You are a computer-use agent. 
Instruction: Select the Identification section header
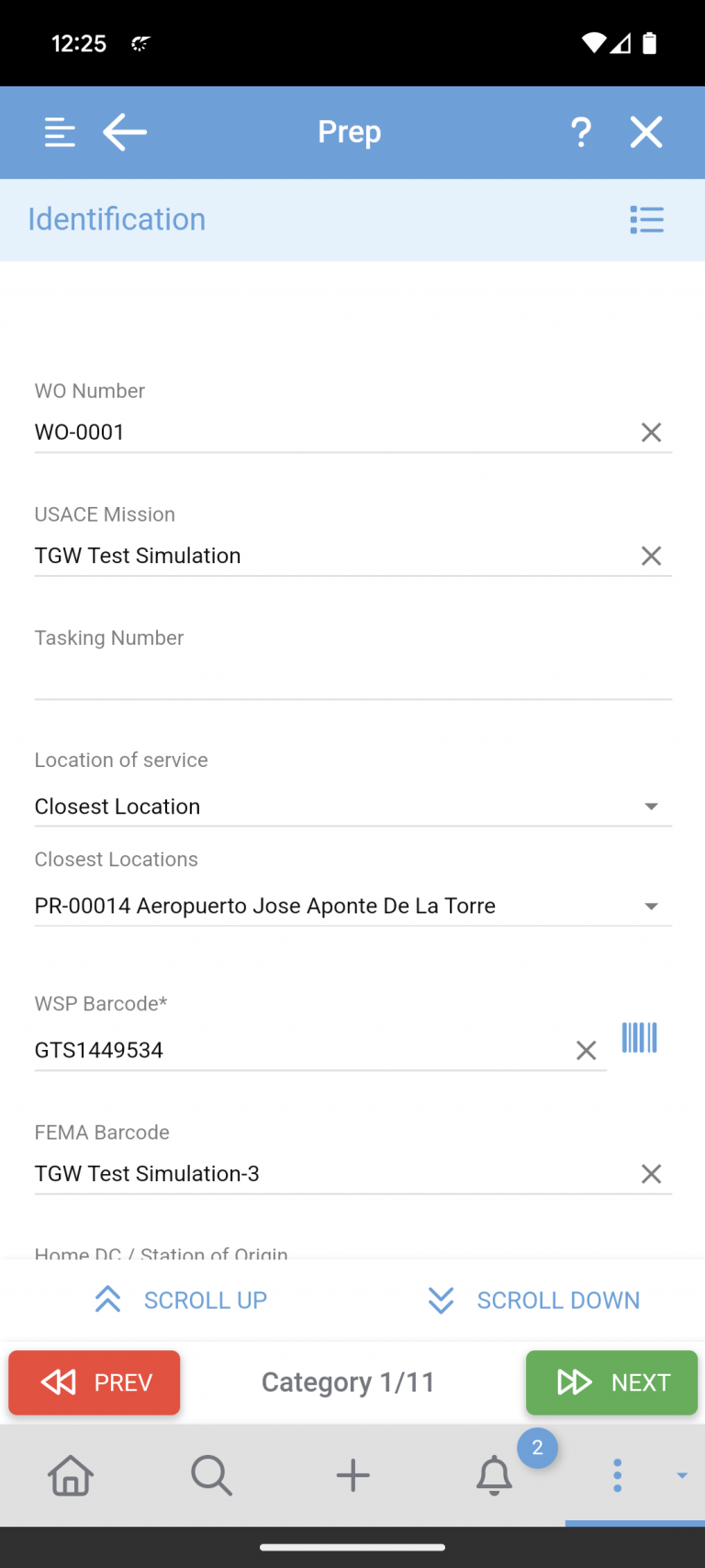(117, 220)
